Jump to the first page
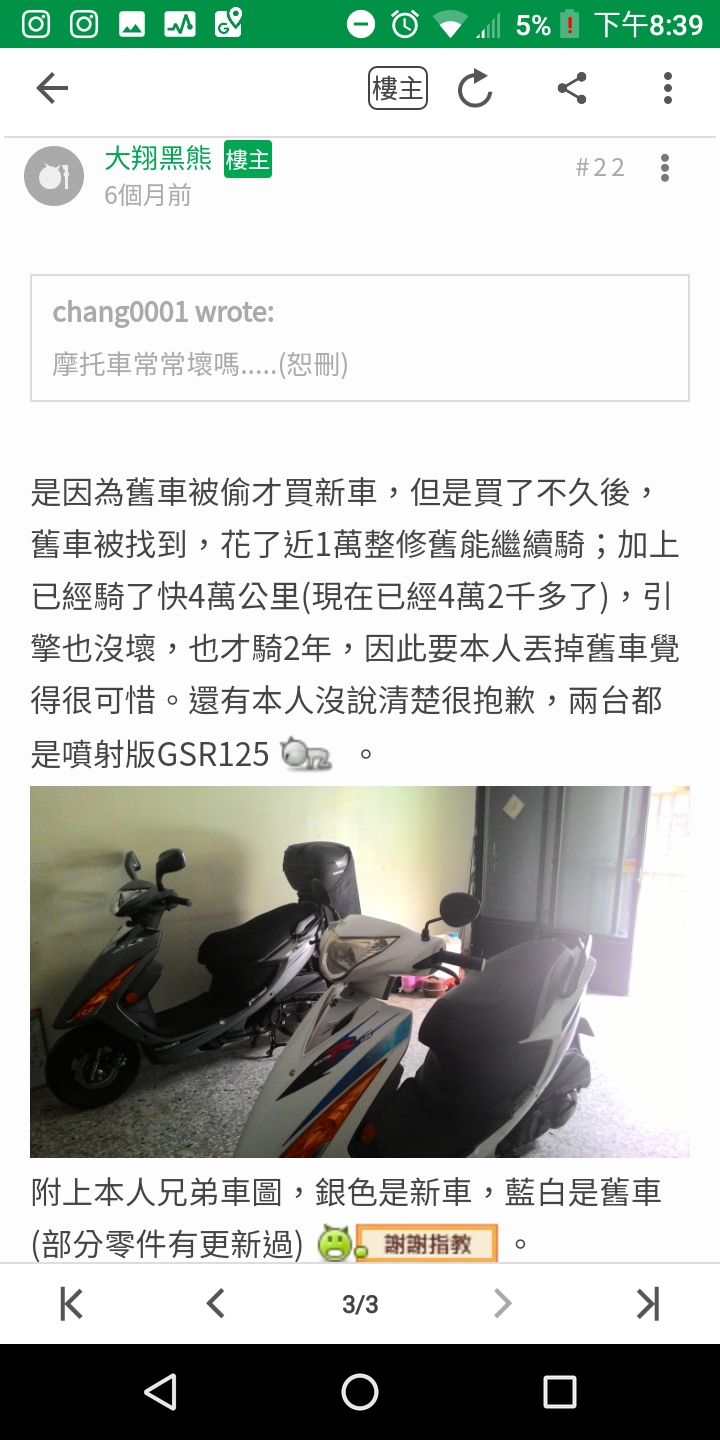 (70, 1304)
